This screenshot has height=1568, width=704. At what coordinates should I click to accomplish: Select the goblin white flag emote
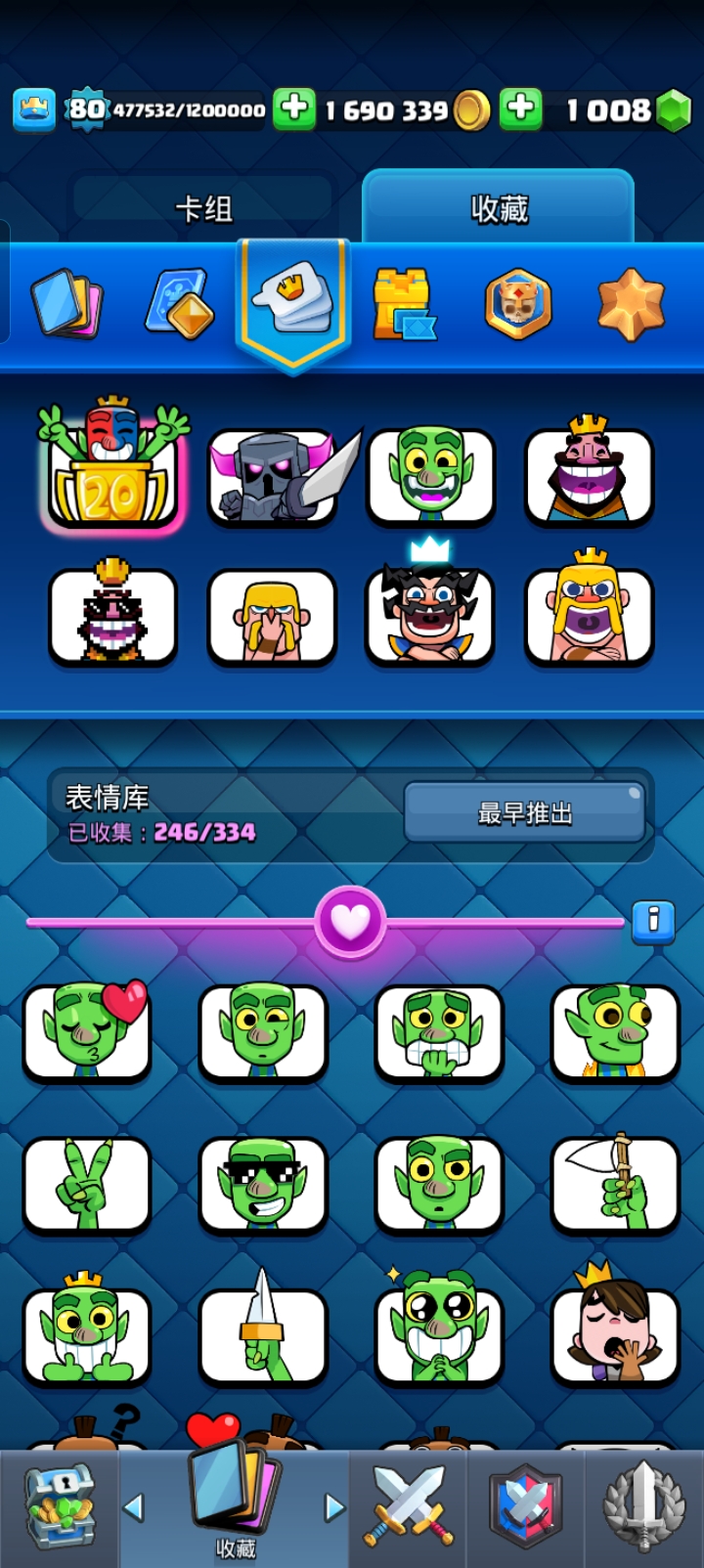(615, 1185)
